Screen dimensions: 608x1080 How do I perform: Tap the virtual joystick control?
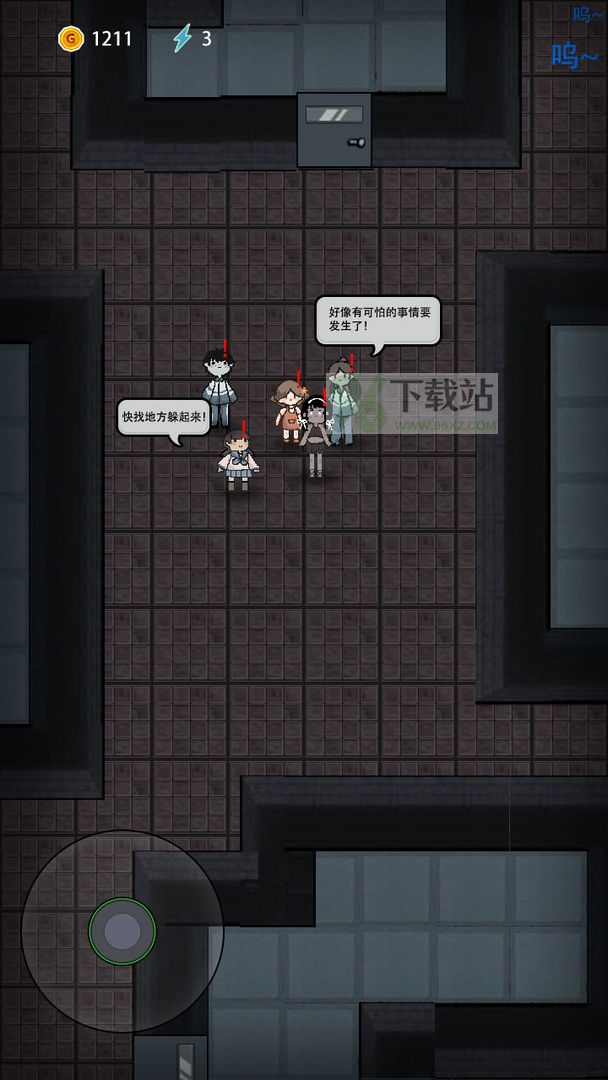[122, 931]
